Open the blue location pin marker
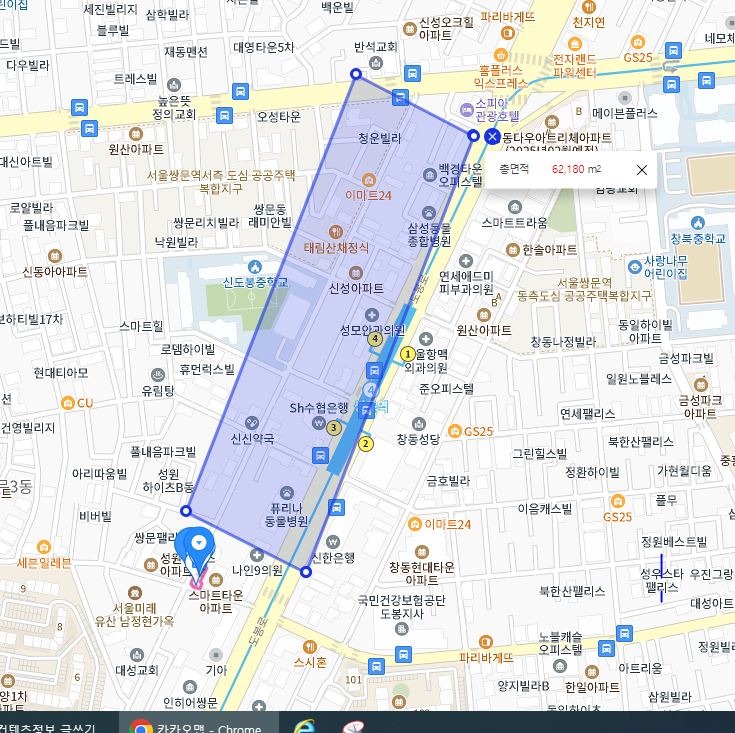This screenshot has width=735, height=733. [200, 545]
